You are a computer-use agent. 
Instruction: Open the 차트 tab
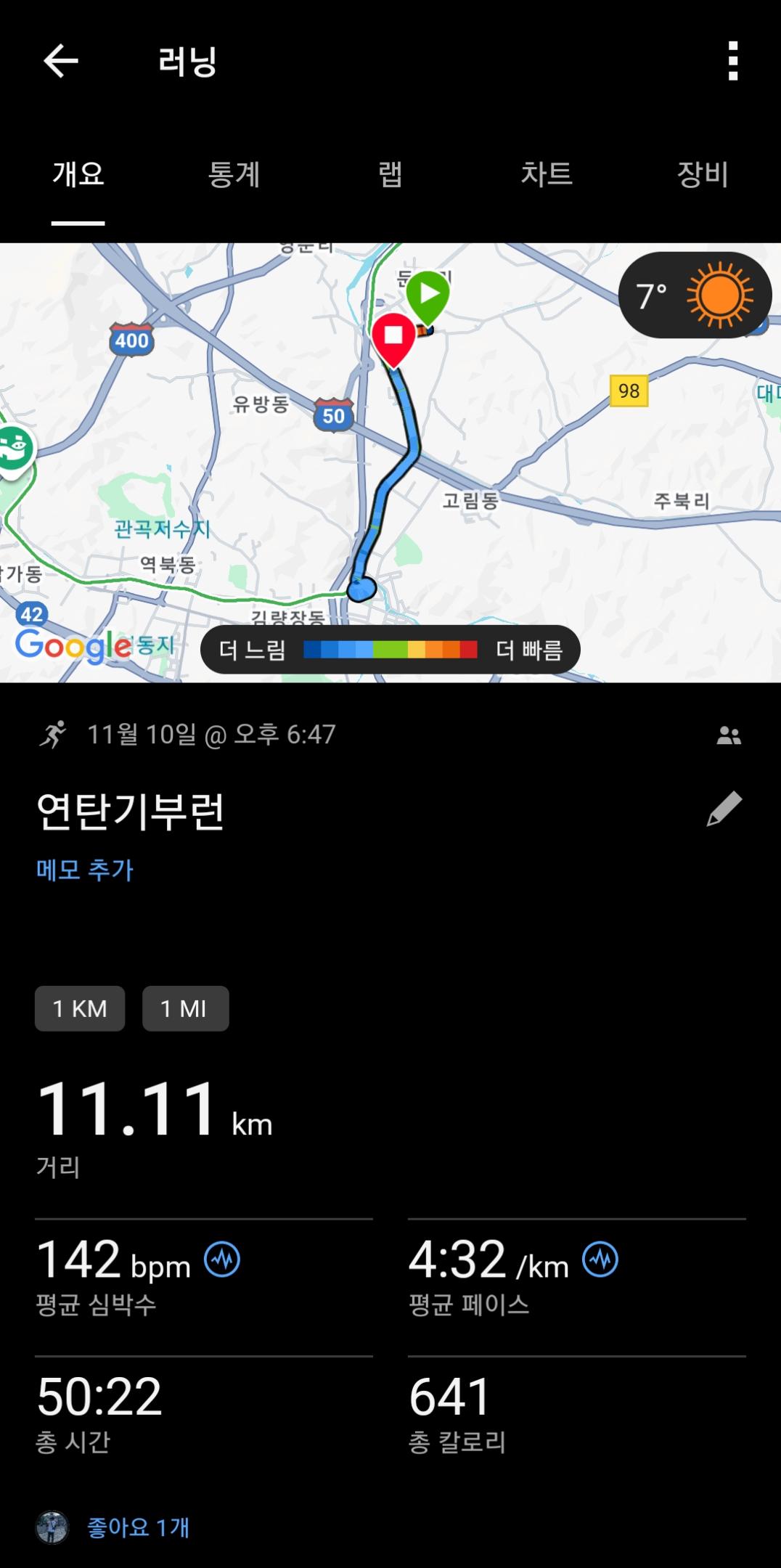point(548,175)
